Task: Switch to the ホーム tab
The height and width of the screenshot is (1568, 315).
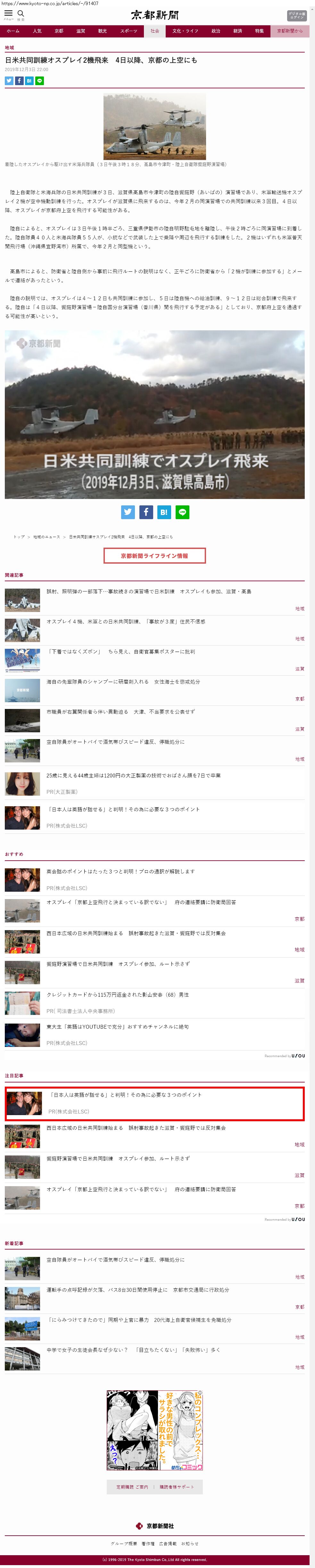Action: (13, 31)
